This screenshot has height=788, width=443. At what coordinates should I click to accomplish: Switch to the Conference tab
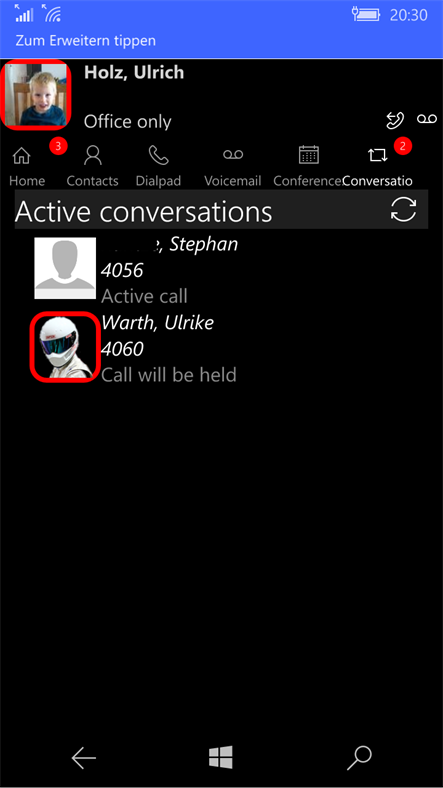tap(308, 165)
